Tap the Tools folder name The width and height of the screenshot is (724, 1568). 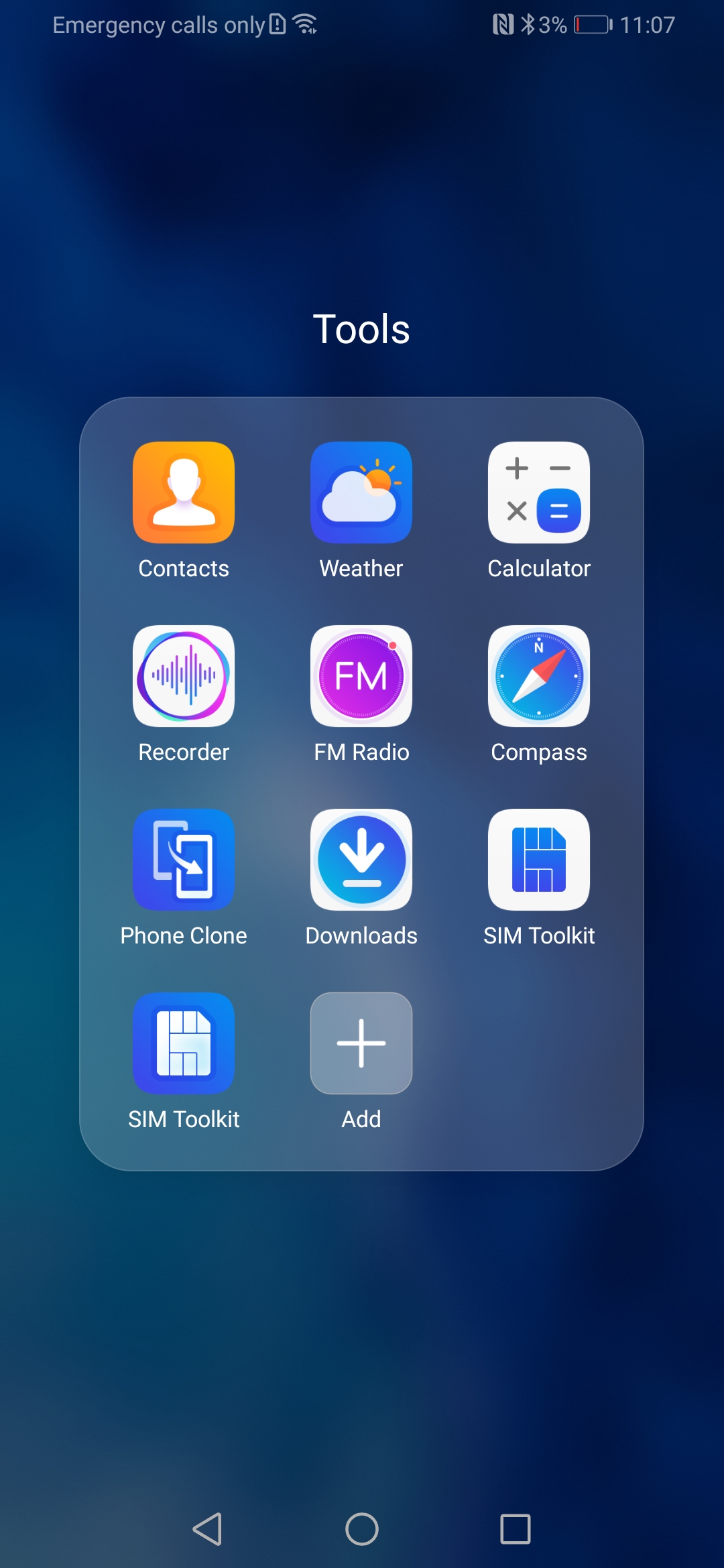tap(361, 329)
